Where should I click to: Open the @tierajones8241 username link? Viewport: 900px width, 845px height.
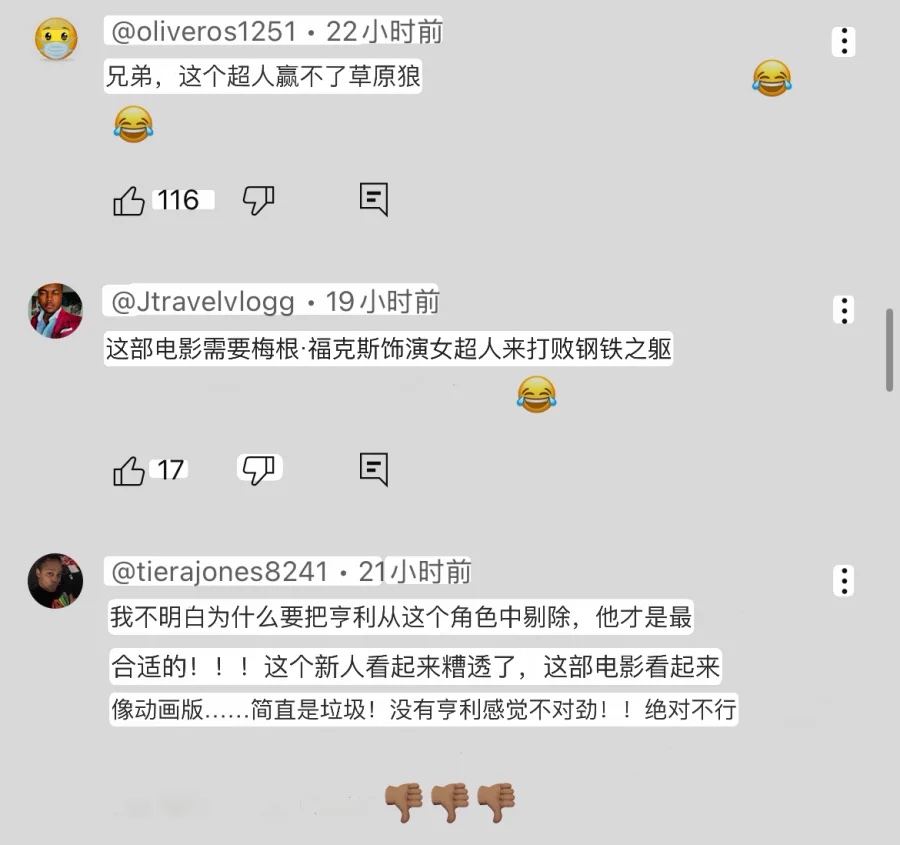click(219, 572)
